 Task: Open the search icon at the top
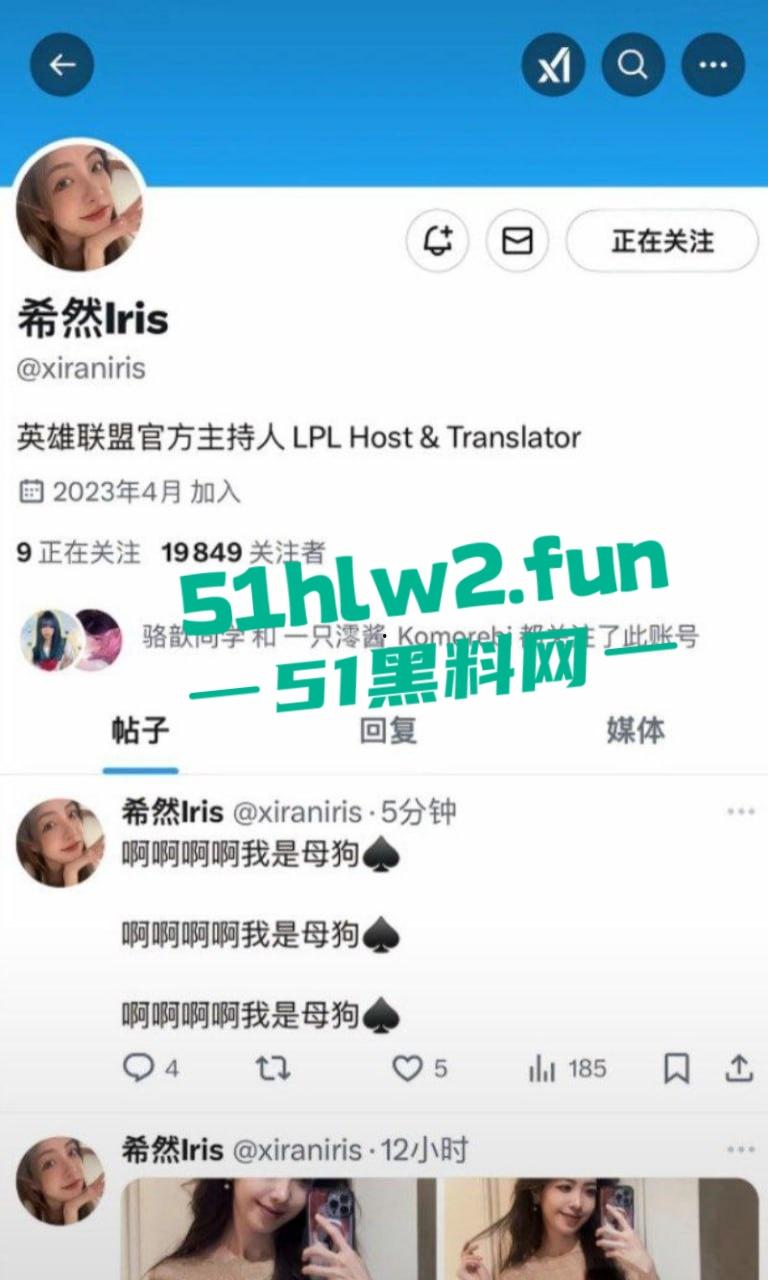tap(632, 63)
